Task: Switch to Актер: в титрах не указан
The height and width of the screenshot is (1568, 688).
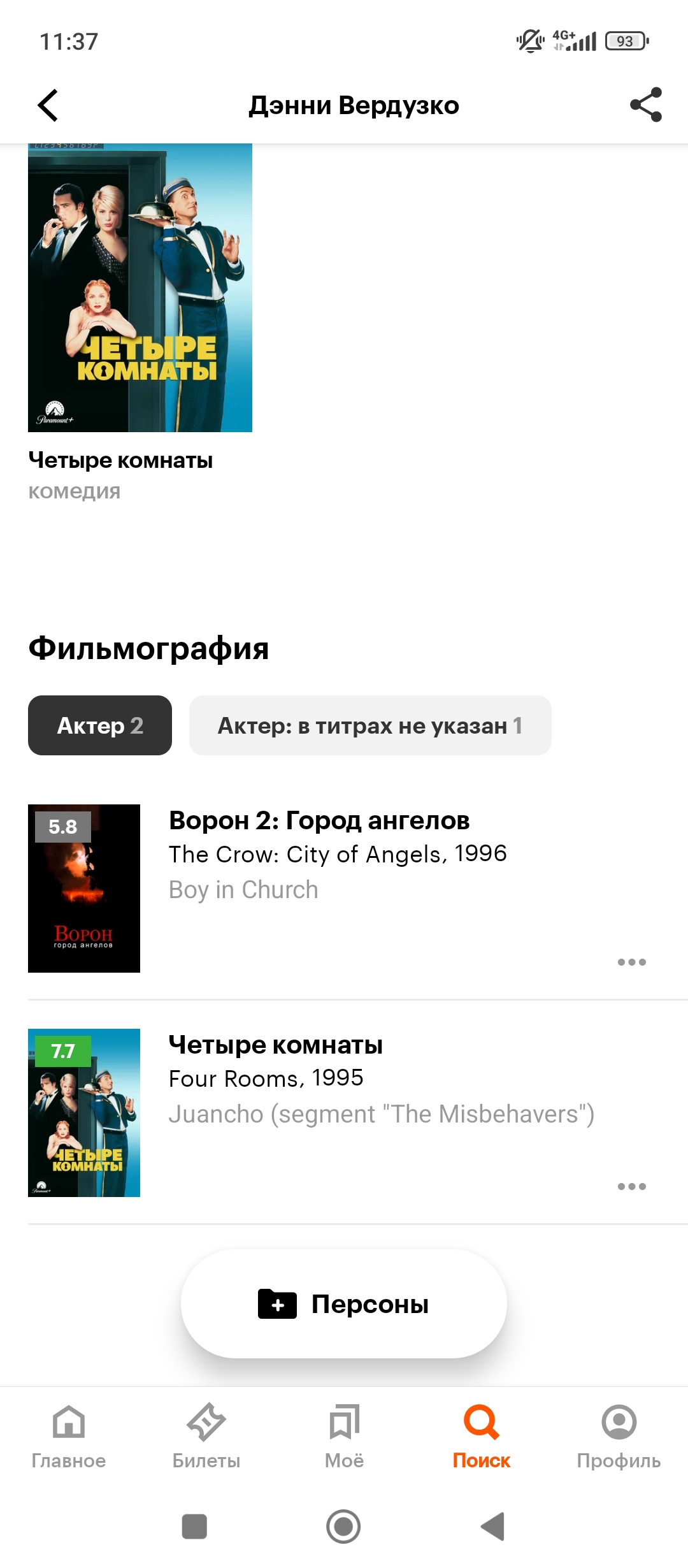Action: [370, 725]
